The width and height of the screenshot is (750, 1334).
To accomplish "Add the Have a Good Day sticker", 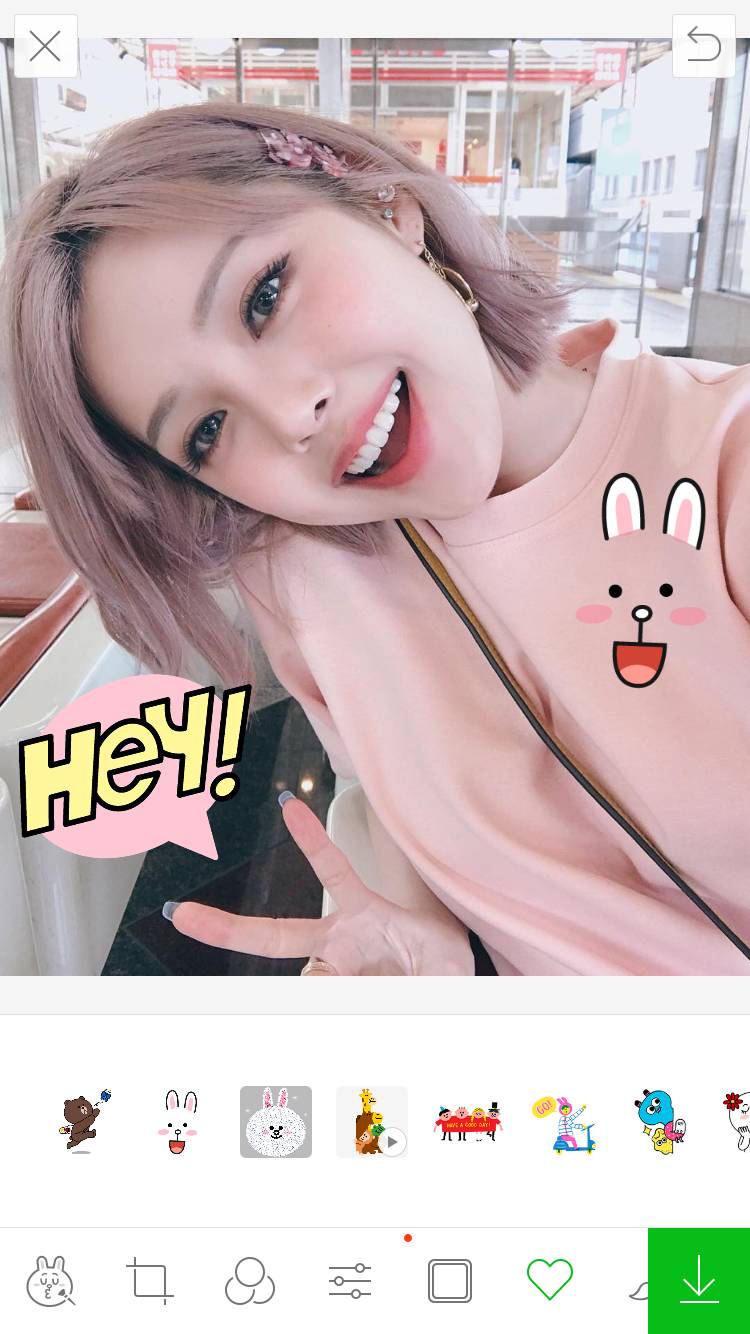I will [x=467, y=1122].
